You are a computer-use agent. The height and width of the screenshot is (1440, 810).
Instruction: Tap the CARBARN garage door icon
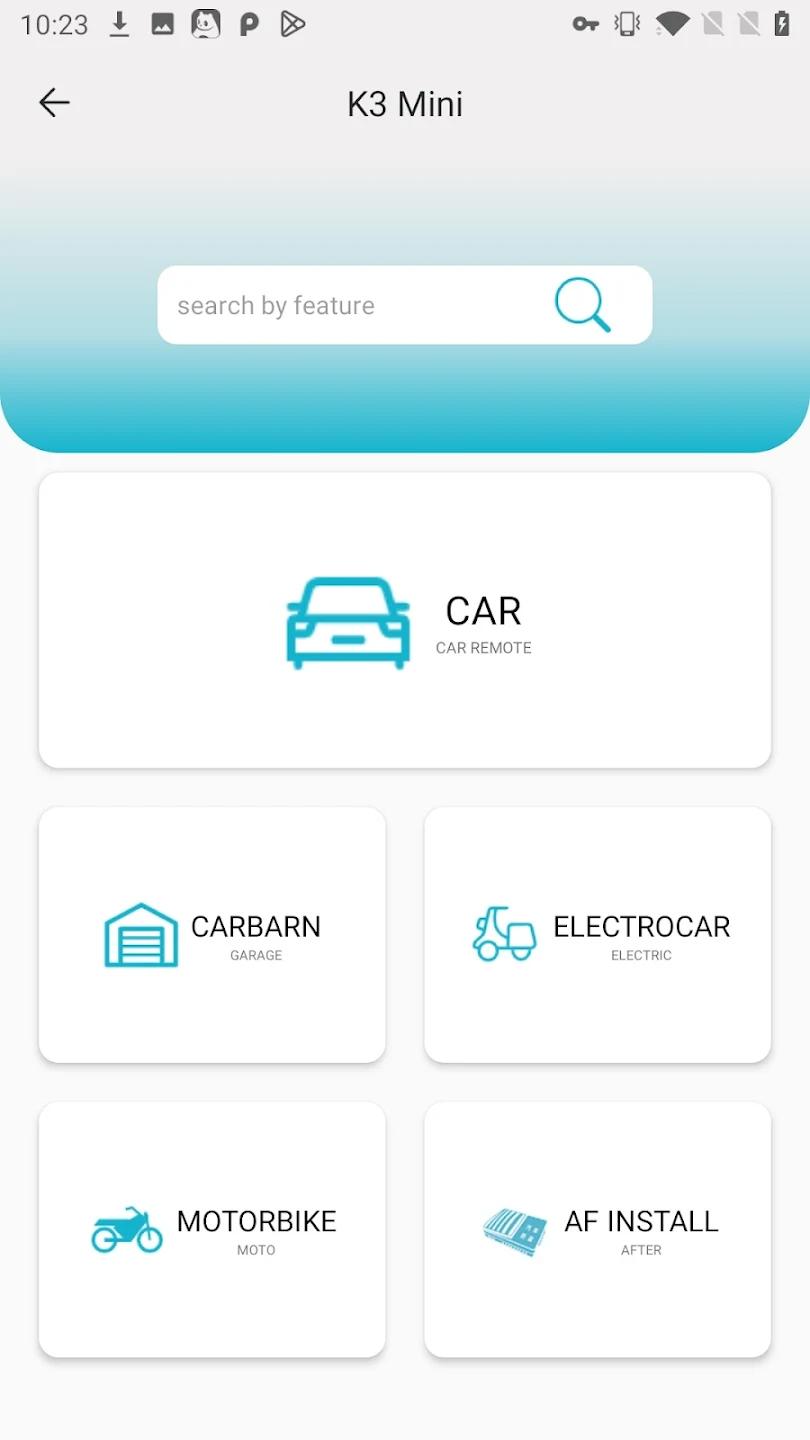coord(141,934)
